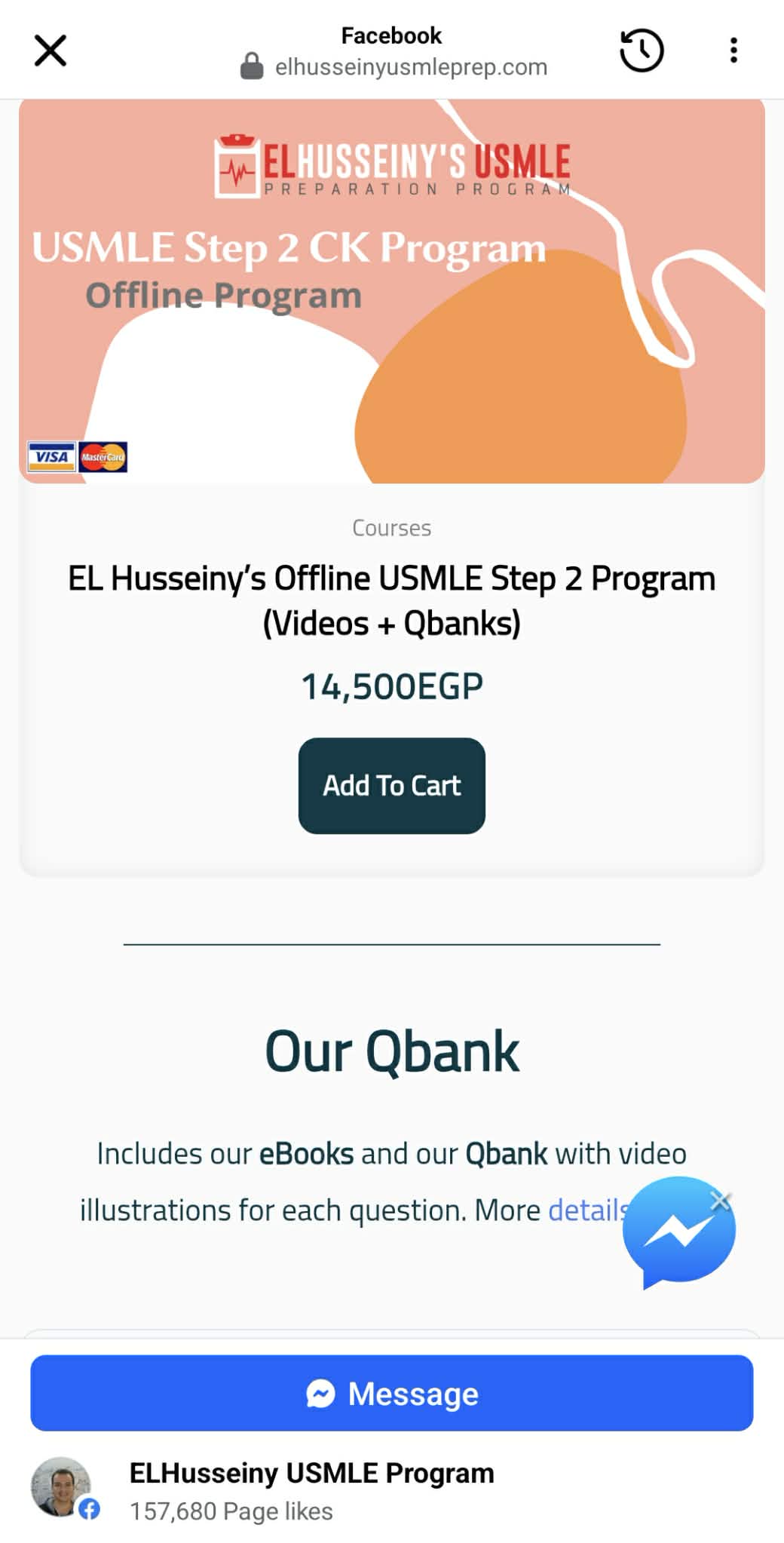Add the Step 2 program to cart

(x=391, y=785)
